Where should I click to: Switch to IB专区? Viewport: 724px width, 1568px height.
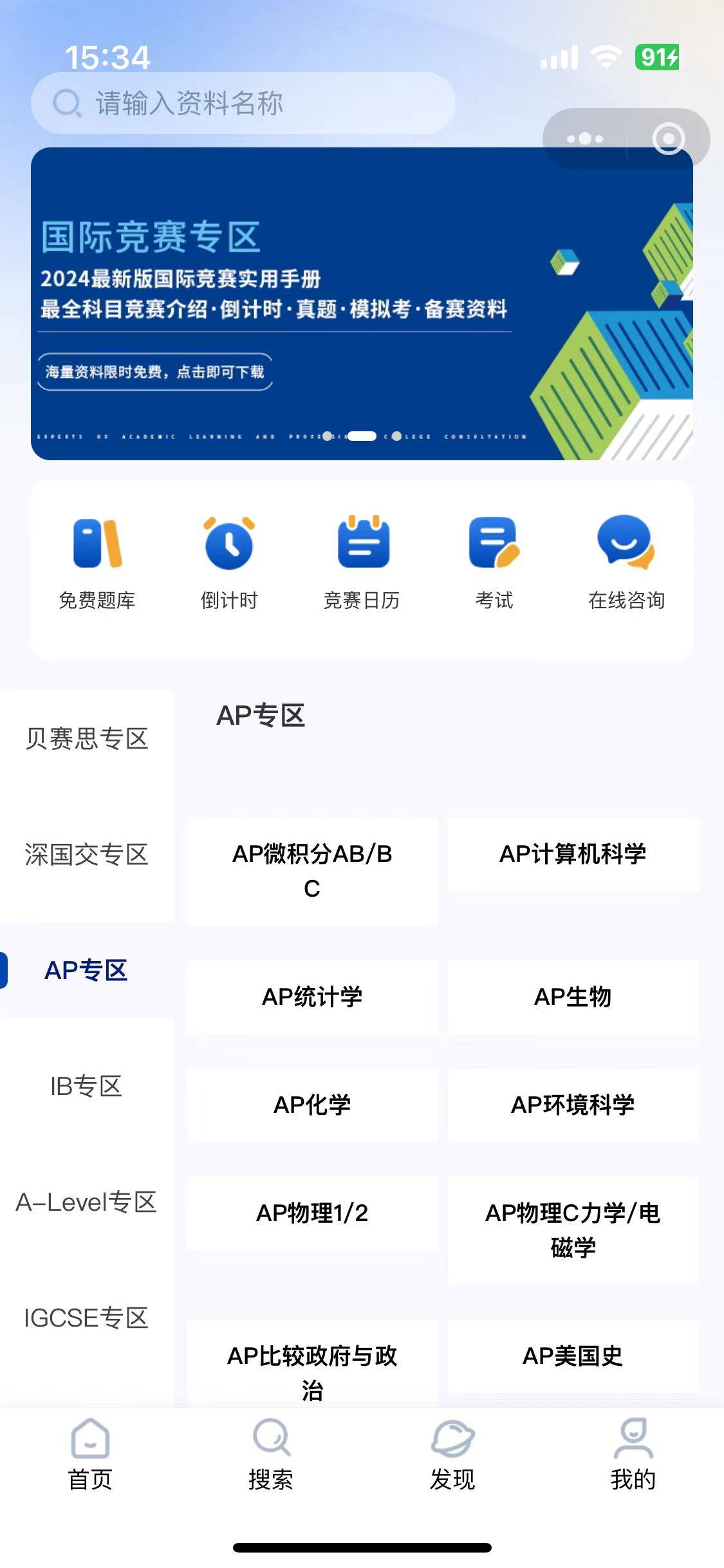tap(87, 1087)
